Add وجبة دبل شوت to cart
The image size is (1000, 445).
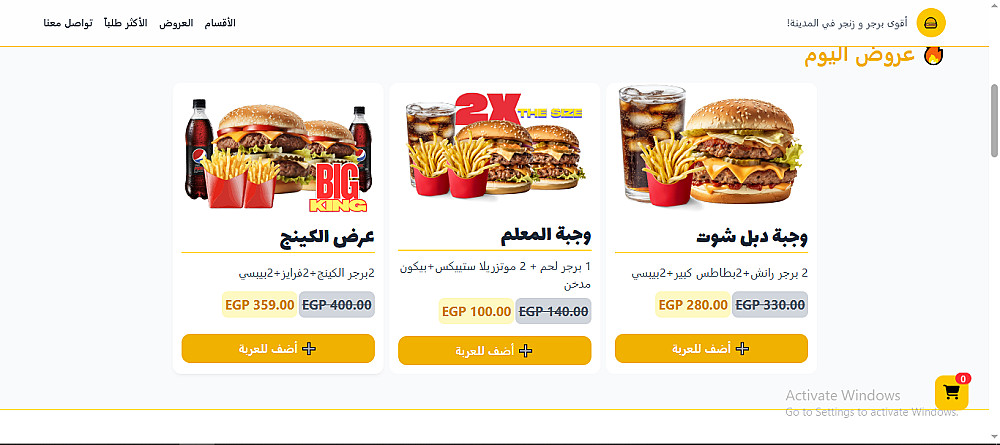pos(711,348)
